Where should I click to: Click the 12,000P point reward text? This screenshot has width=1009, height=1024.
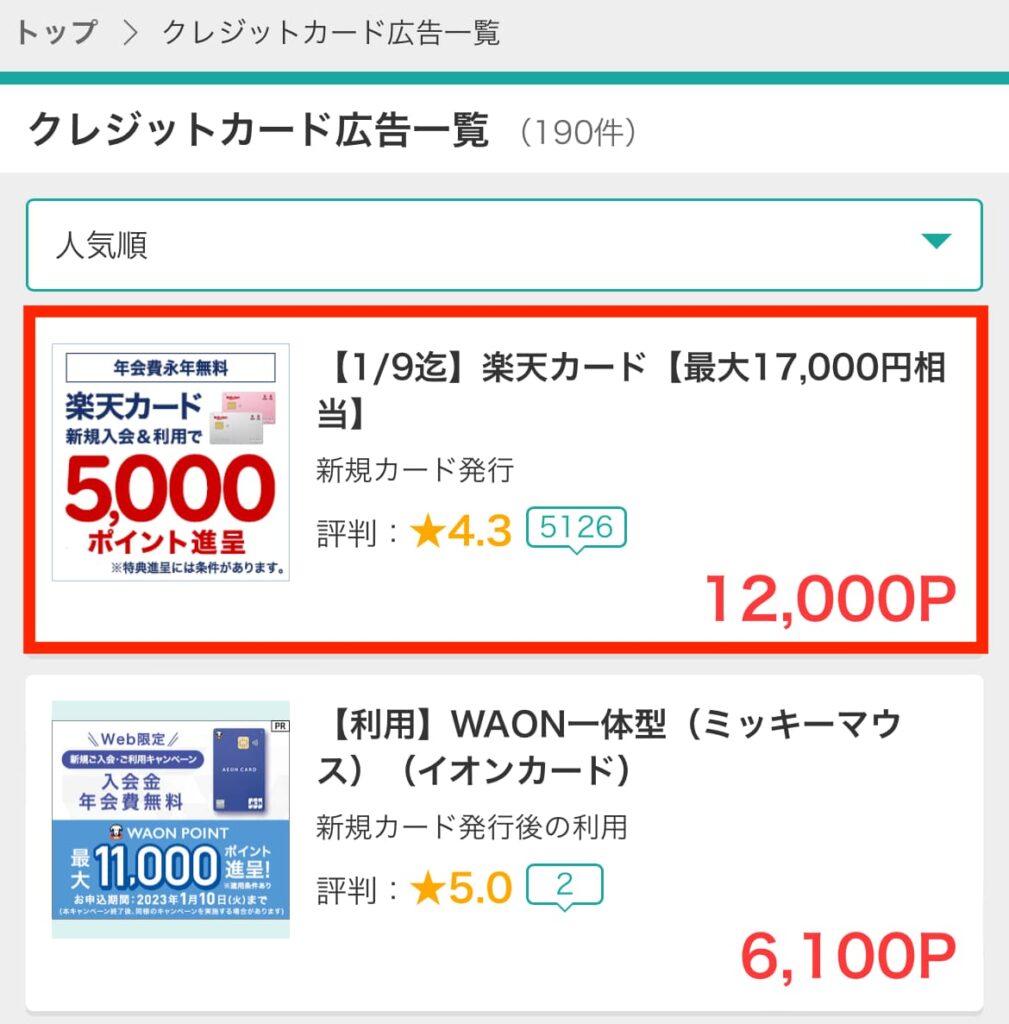[828, 596]
